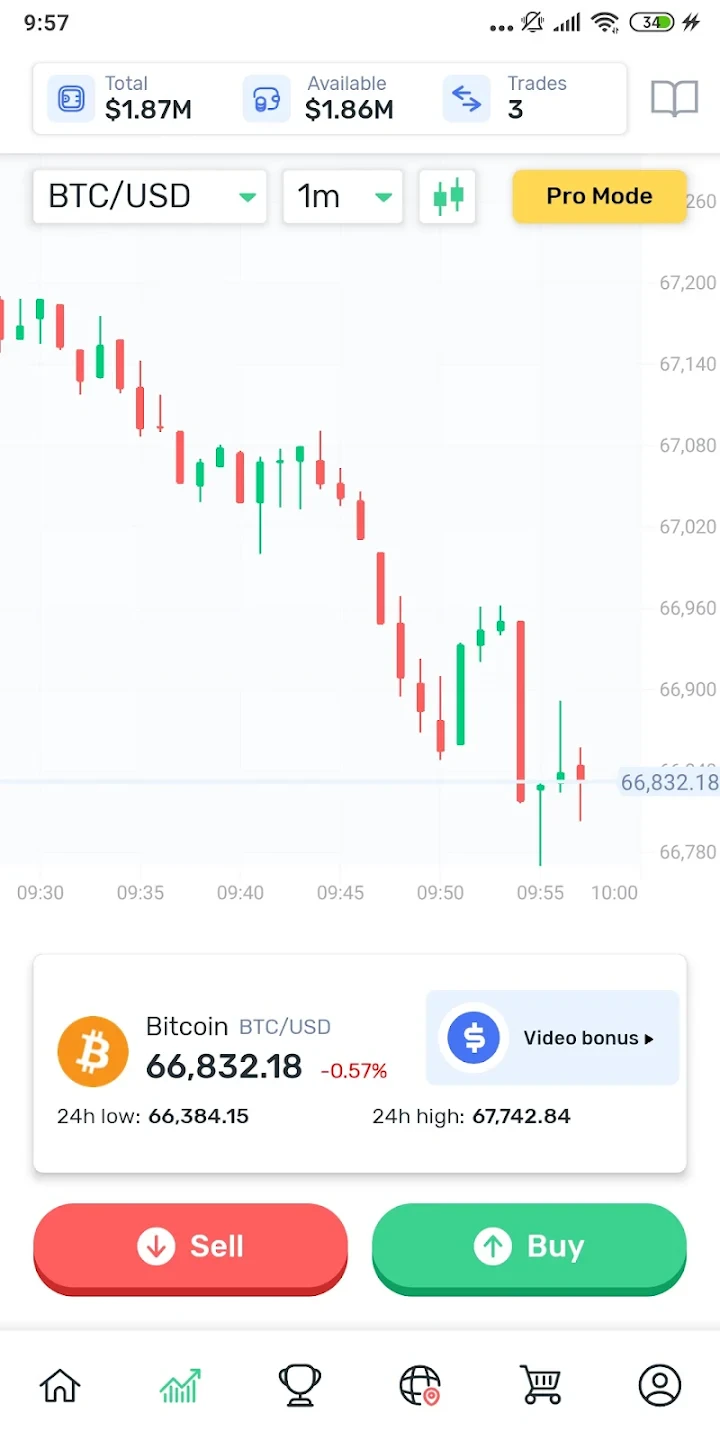Open the shopping cart tab

540,1386
